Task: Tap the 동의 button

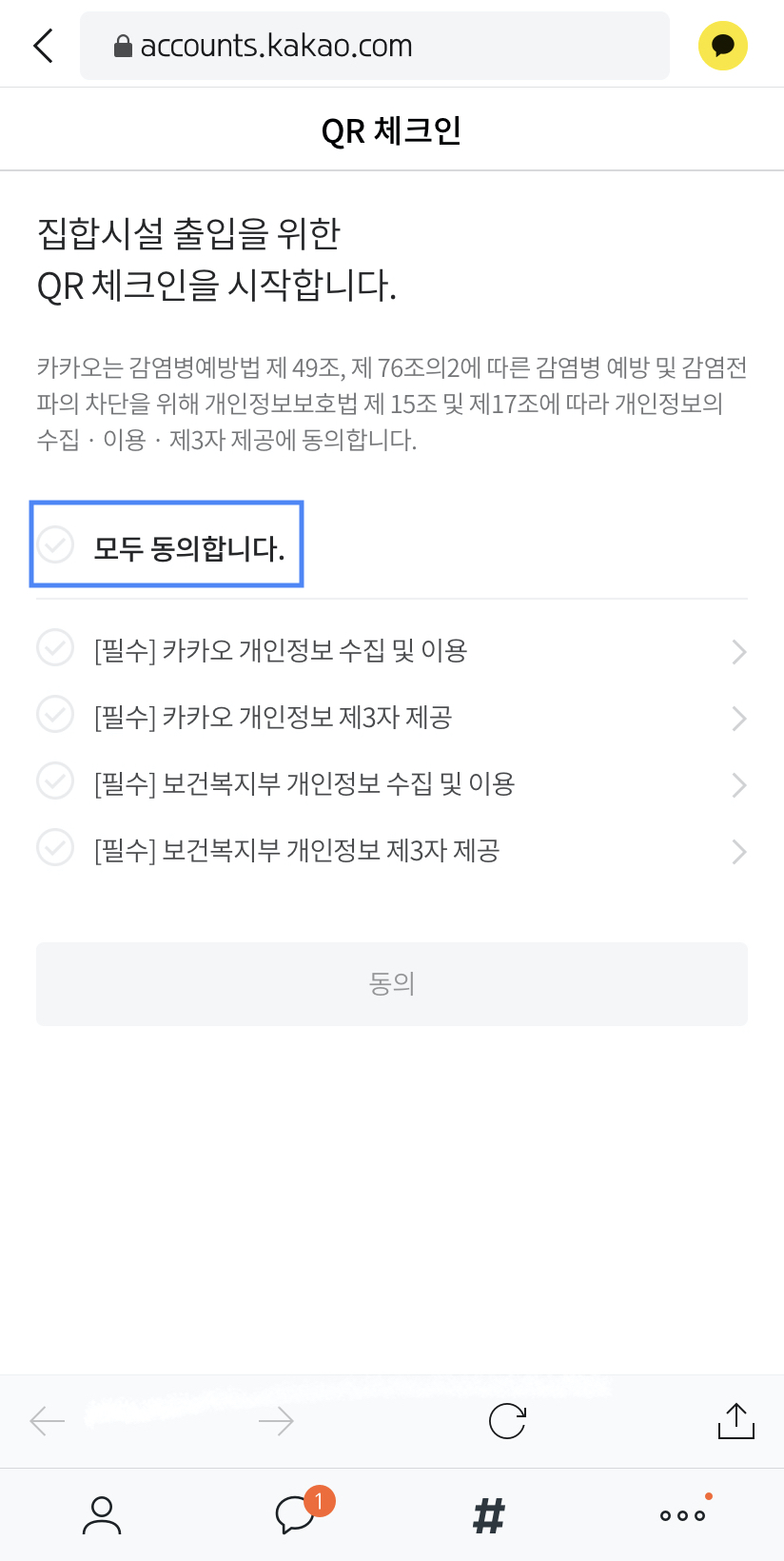Action: point(392,983)
